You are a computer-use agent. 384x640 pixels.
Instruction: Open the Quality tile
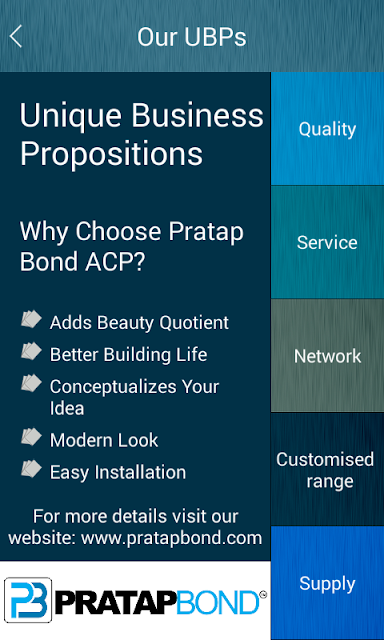click(x=327, y=129)
